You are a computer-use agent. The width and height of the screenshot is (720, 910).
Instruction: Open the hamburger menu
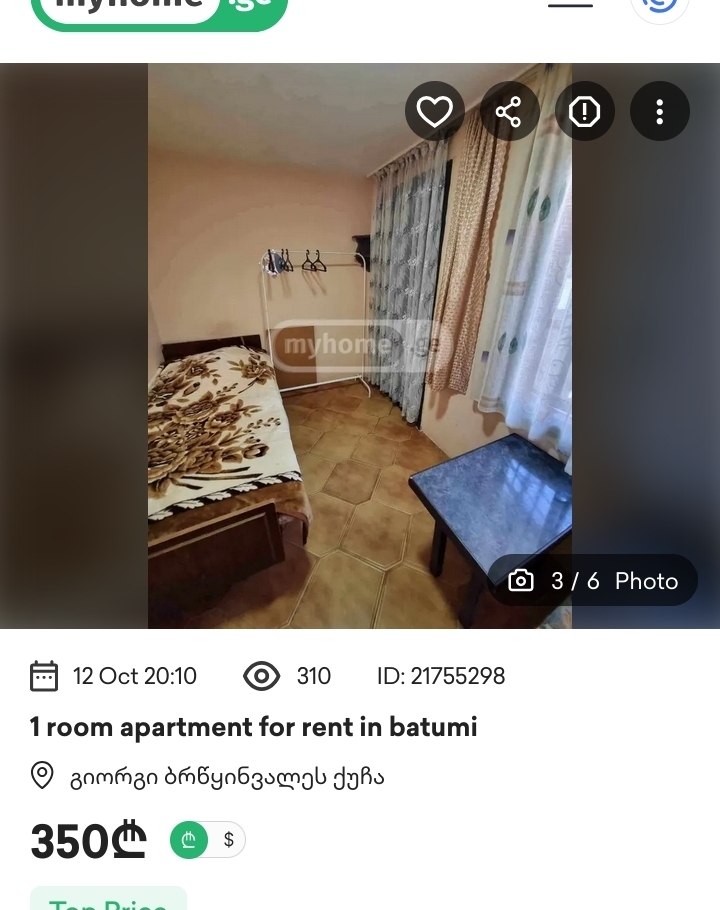571,5
